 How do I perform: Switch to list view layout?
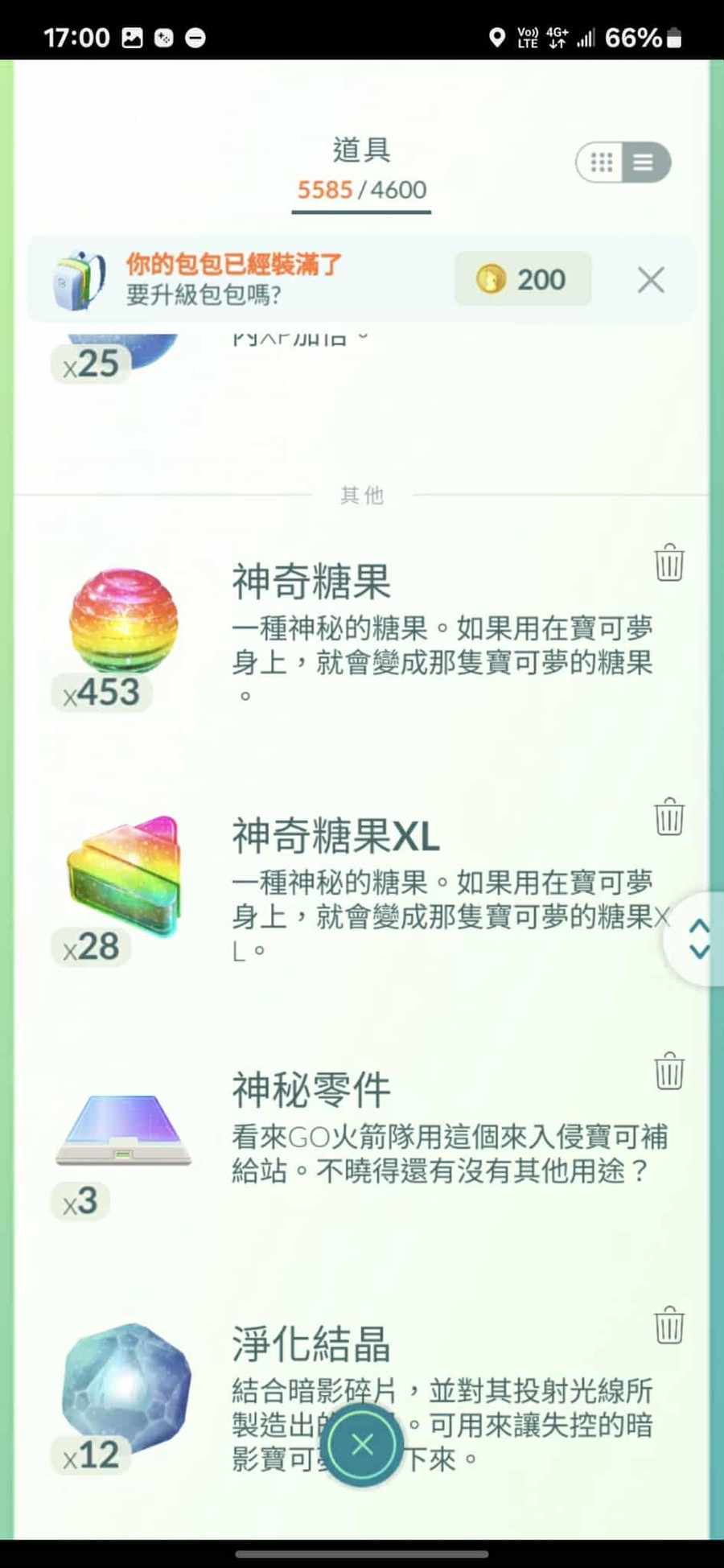[x=644, y=163]
